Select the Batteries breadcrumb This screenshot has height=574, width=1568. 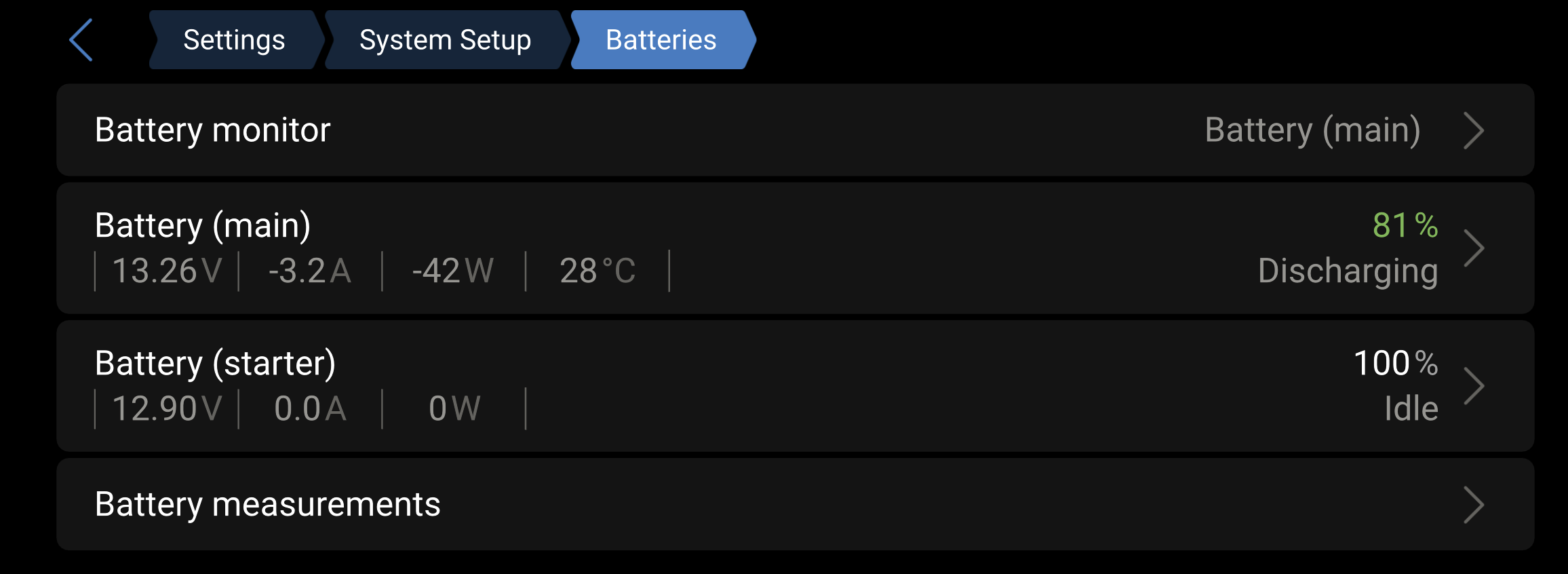[x=661, y=40]
